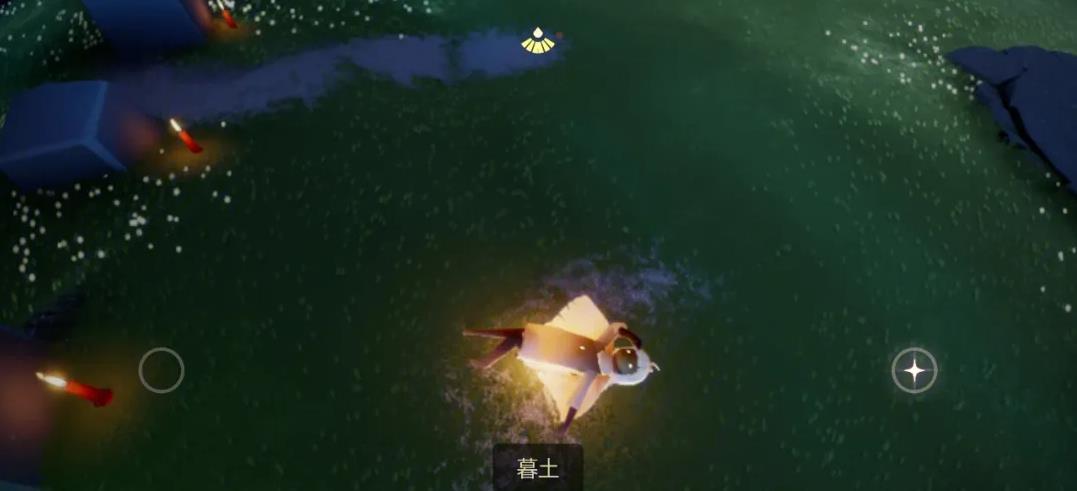Tap the circular movement joystick
This screenshot has height=491, width=1077.
tap(161, 370)
